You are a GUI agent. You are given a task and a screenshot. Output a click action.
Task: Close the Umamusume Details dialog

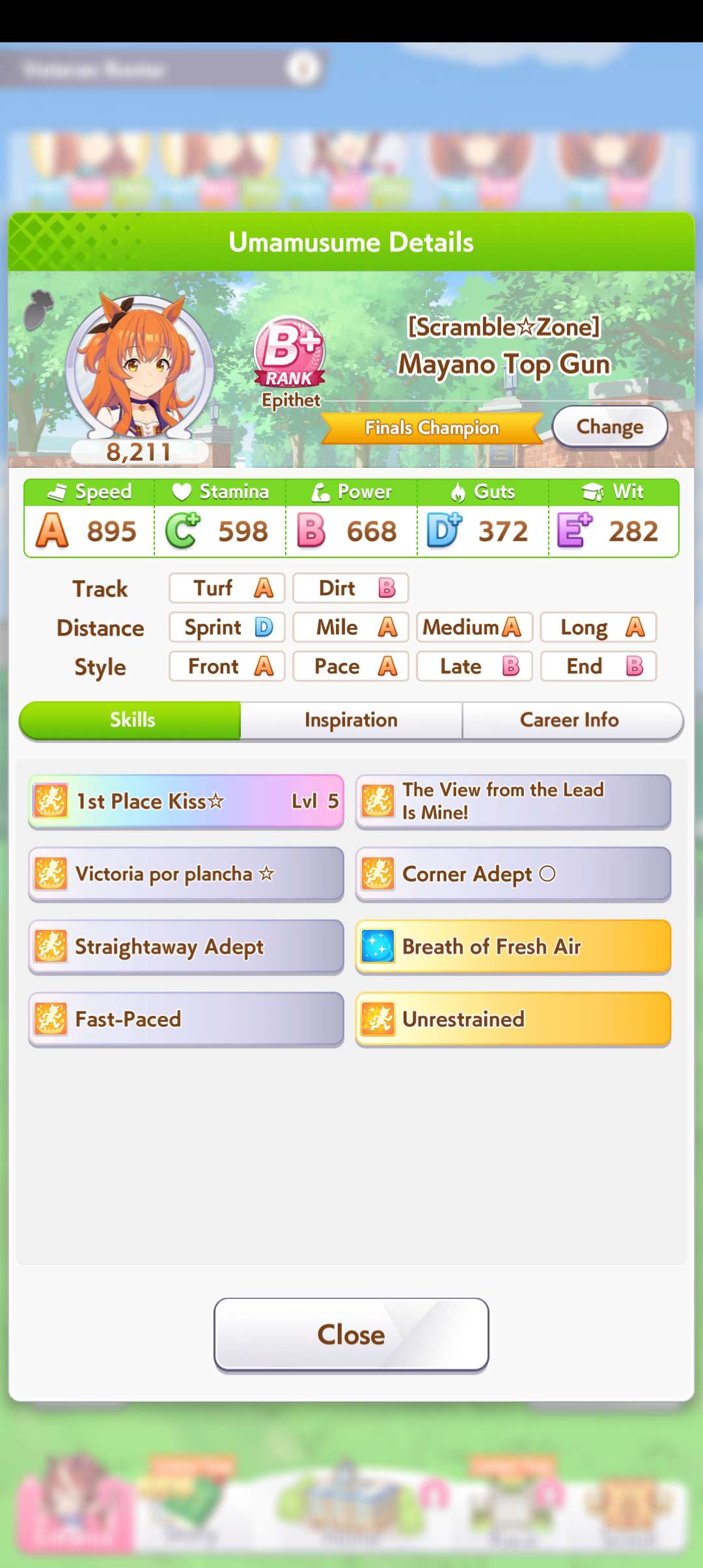351,1335
